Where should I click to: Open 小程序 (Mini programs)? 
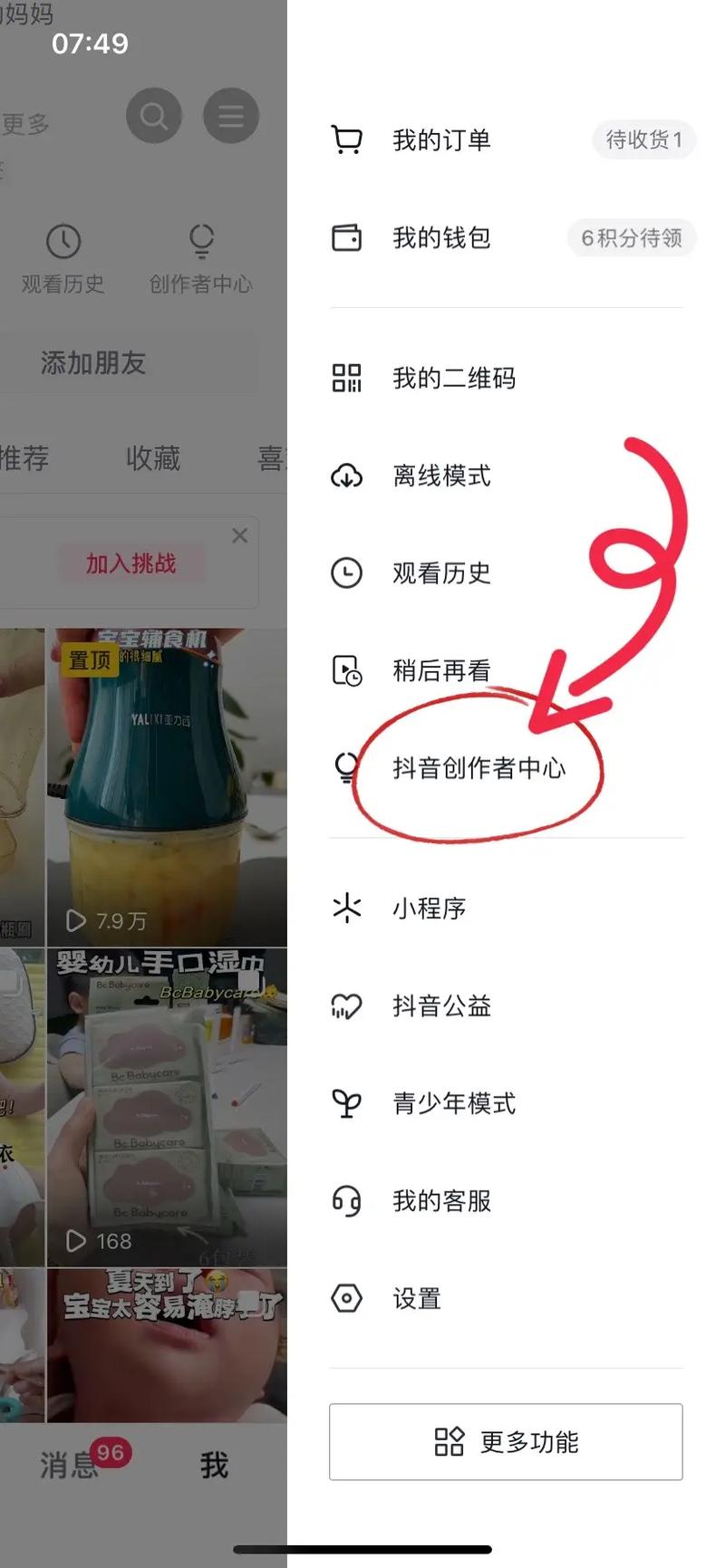click(429, 909)
